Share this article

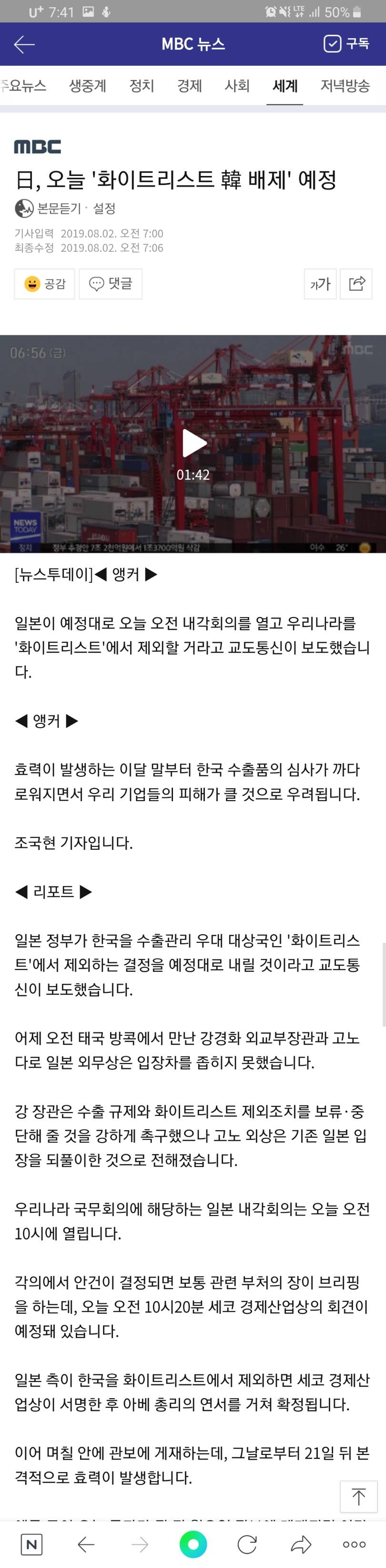tap(357, 284)
